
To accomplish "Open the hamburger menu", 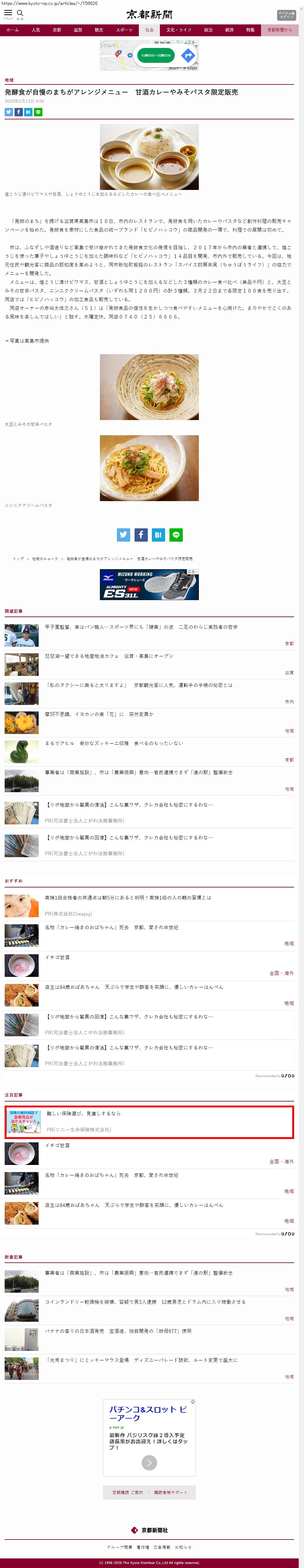I will 8,13.
